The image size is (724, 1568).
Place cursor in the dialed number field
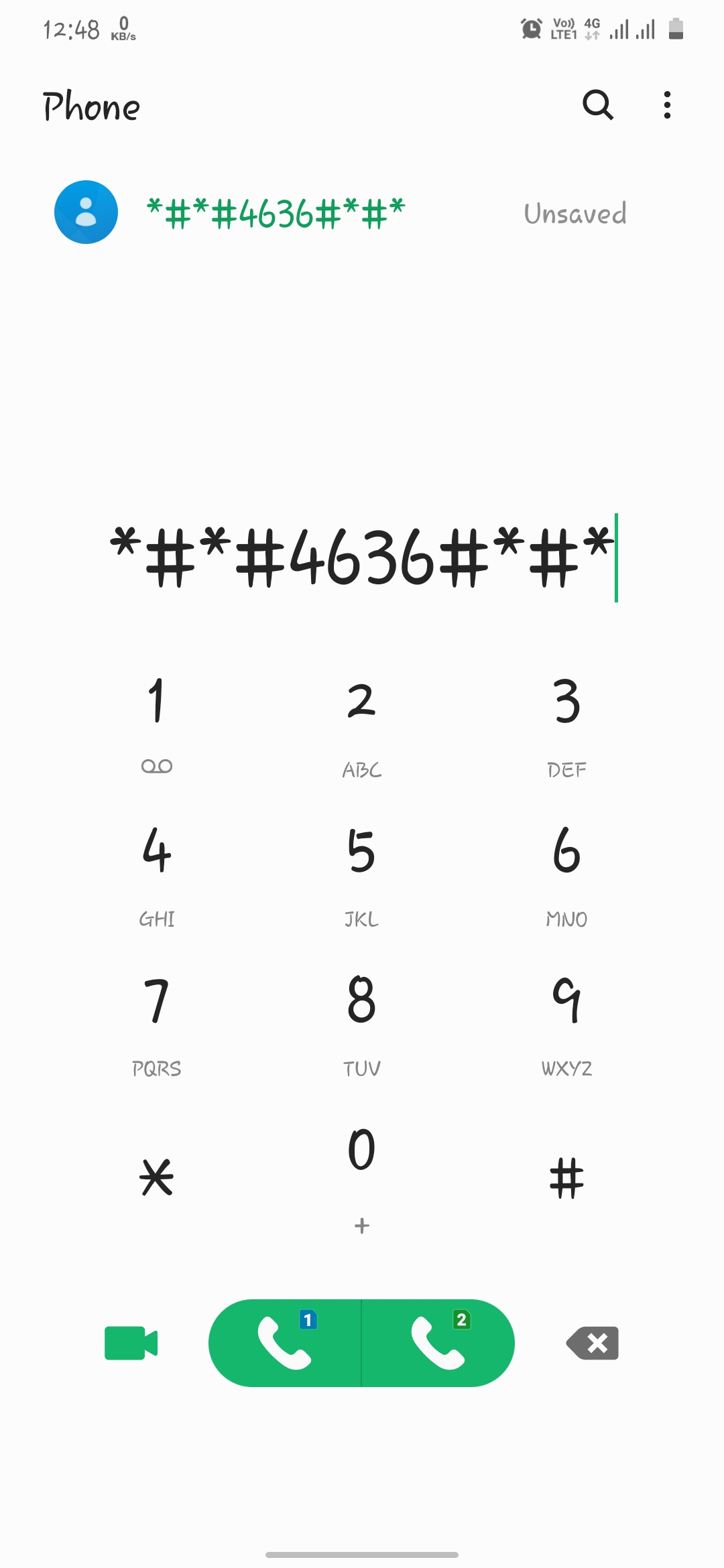pos(362,558)
